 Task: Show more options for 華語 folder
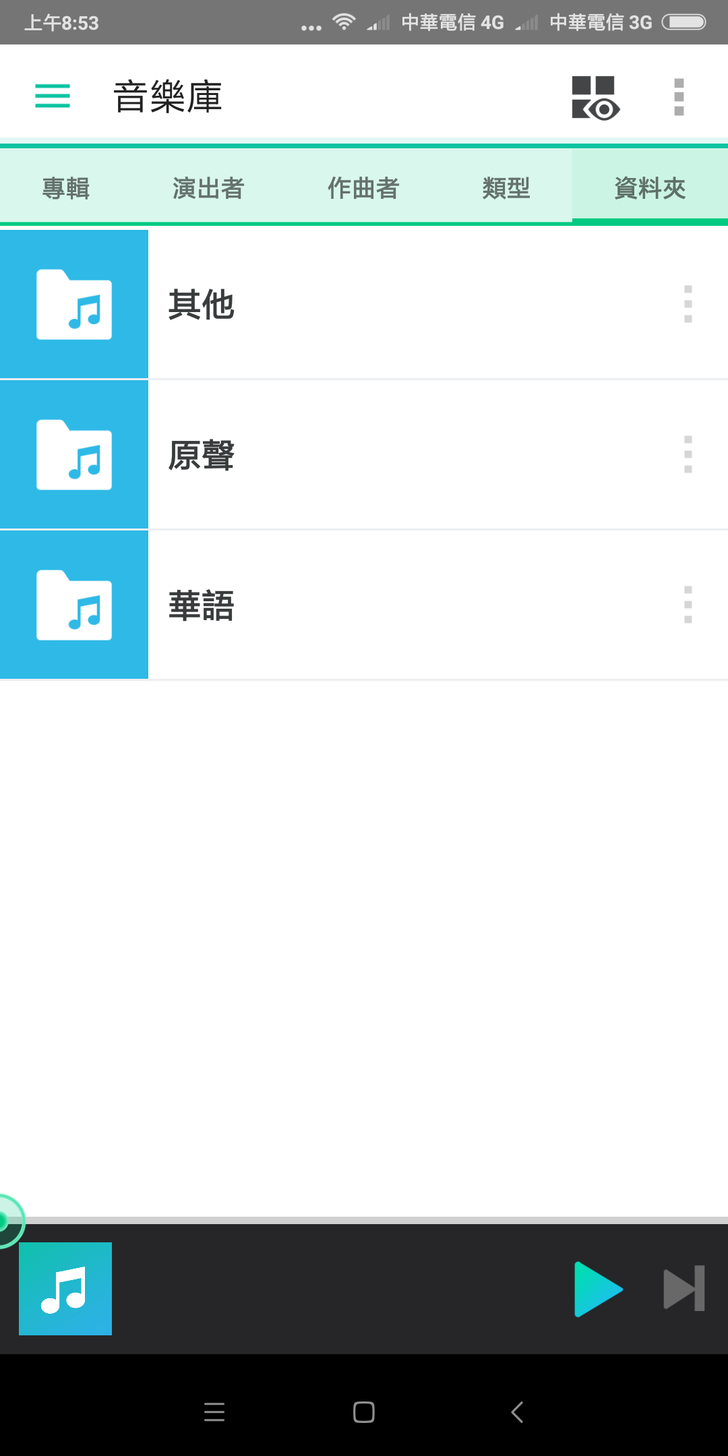[688, 605]
